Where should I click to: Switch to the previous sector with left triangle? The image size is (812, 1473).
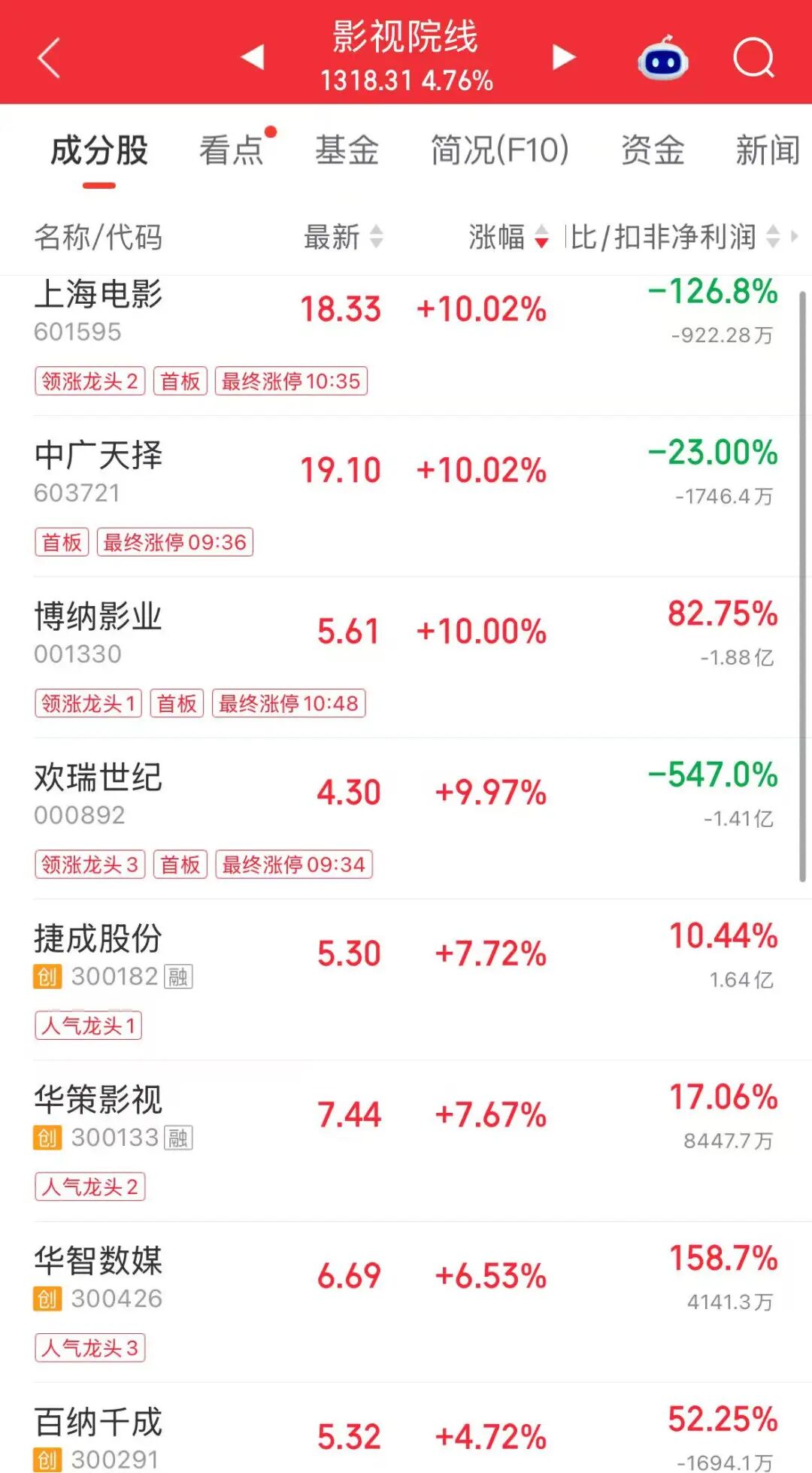253,57
